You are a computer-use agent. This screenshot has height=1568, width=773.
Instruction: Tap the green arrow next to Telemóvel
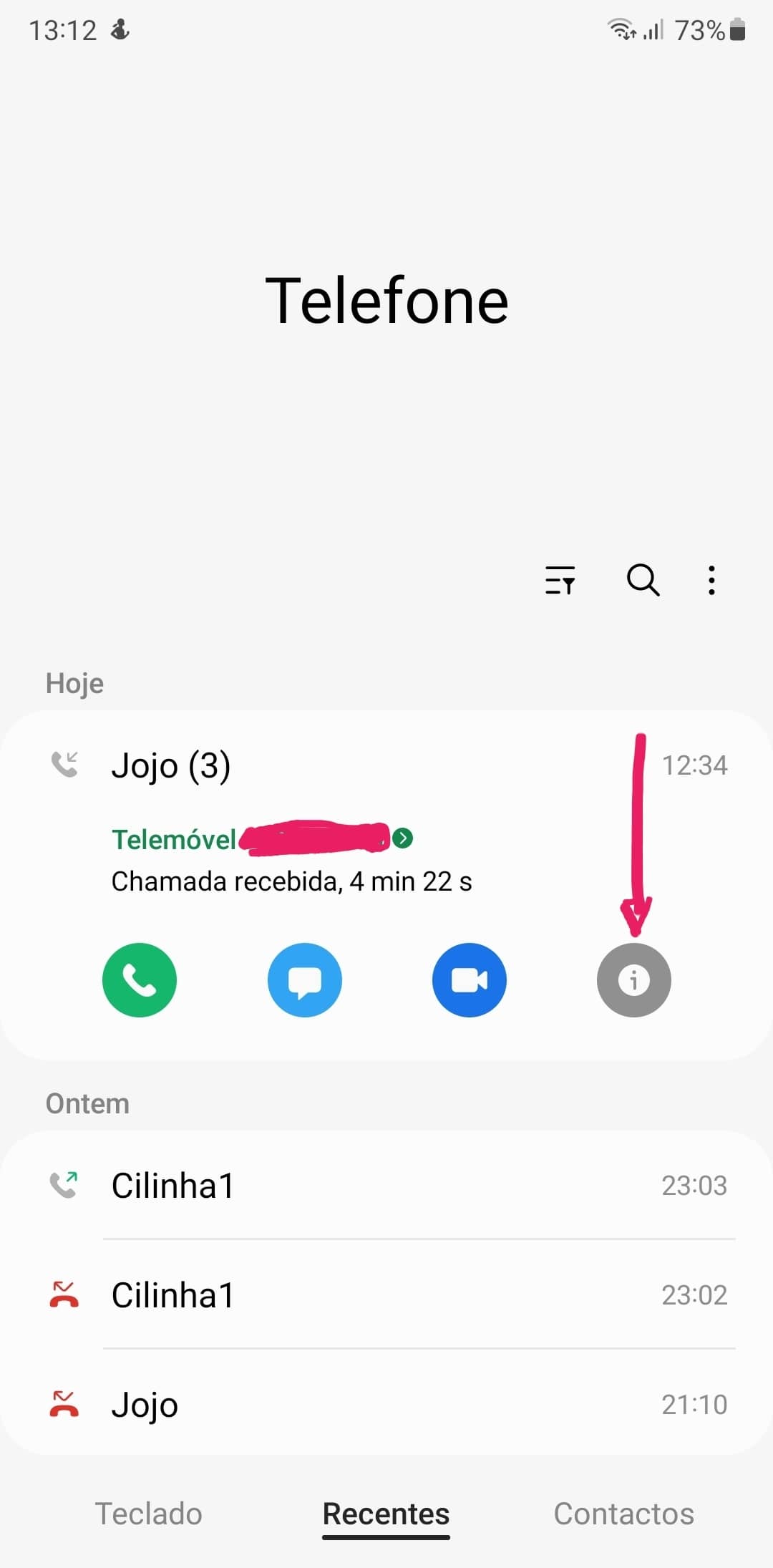coord(403,838)
